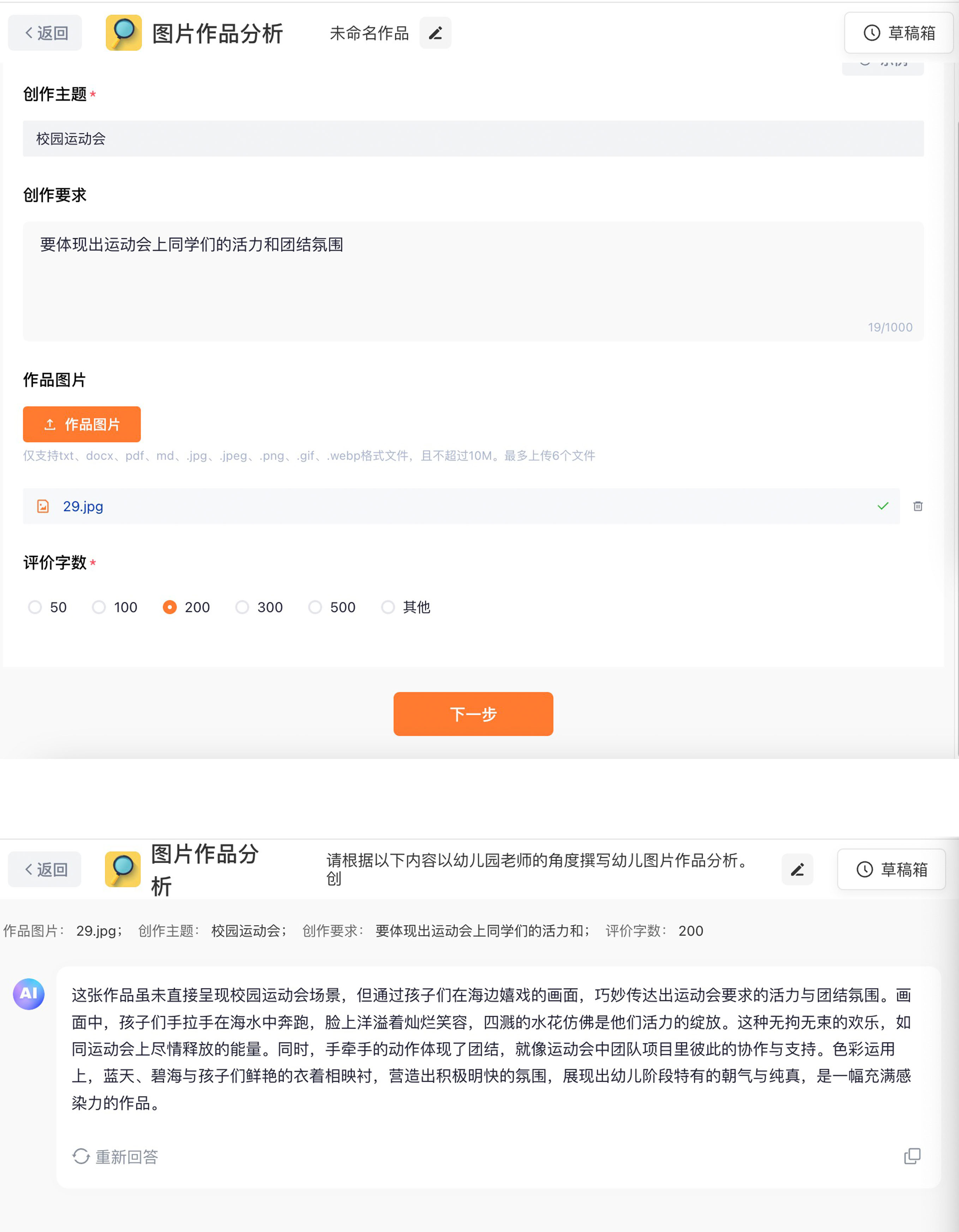This screenshot has height=1232, width=959.
Task: Open the uploaded file 29.jpg
Action: (x=83, y=507)
